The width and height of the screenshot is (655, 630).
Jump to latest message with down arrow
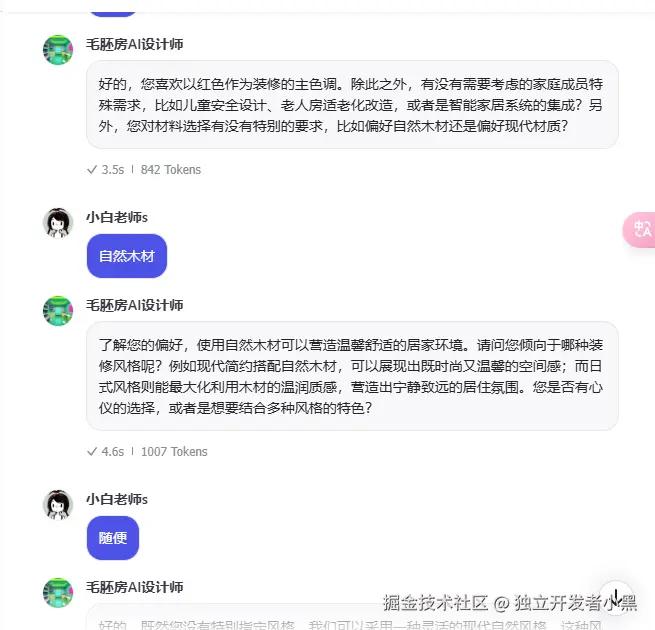pos(616,597)
